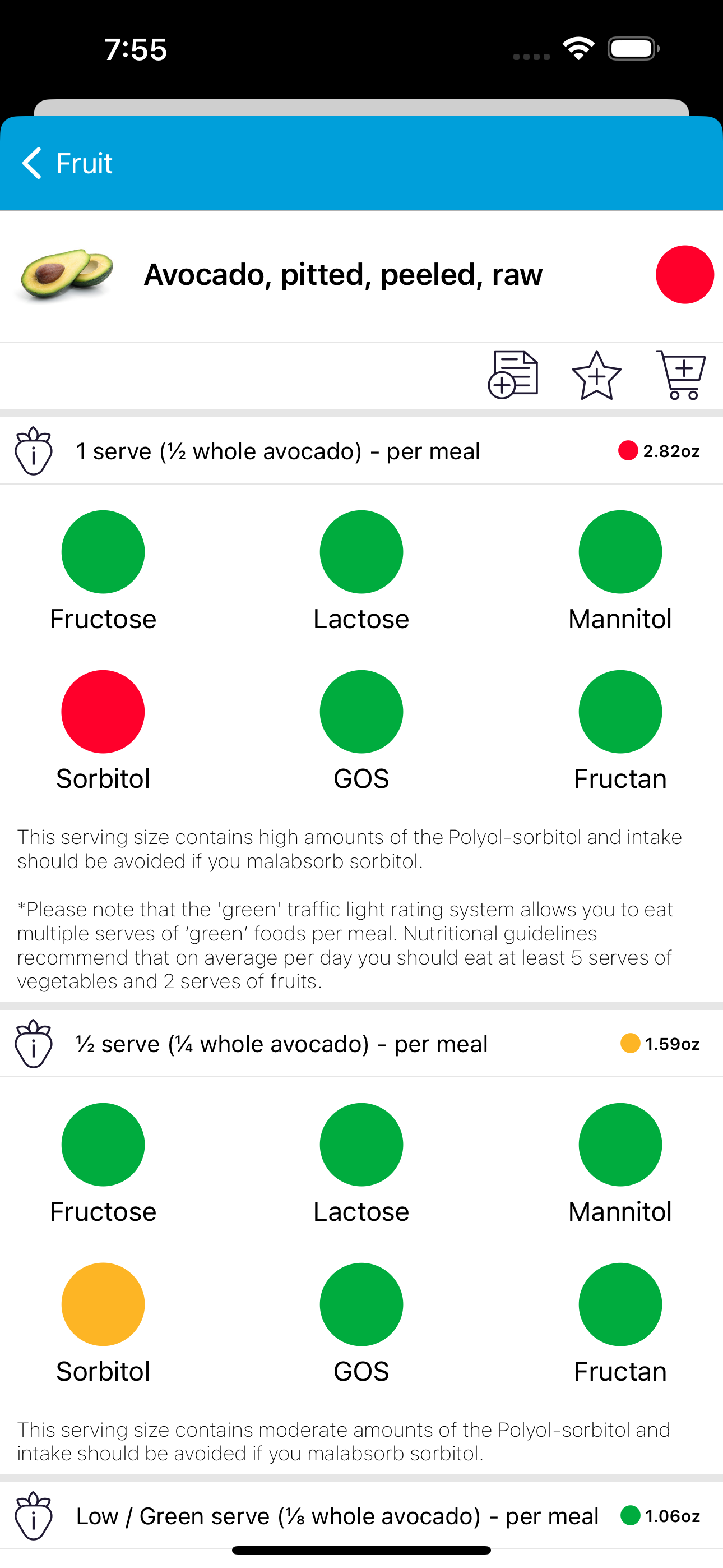This screenshot has height=1568, width=723.
Task: Tap the info icon for Low / Green serve
Action: pos(34,1516)
